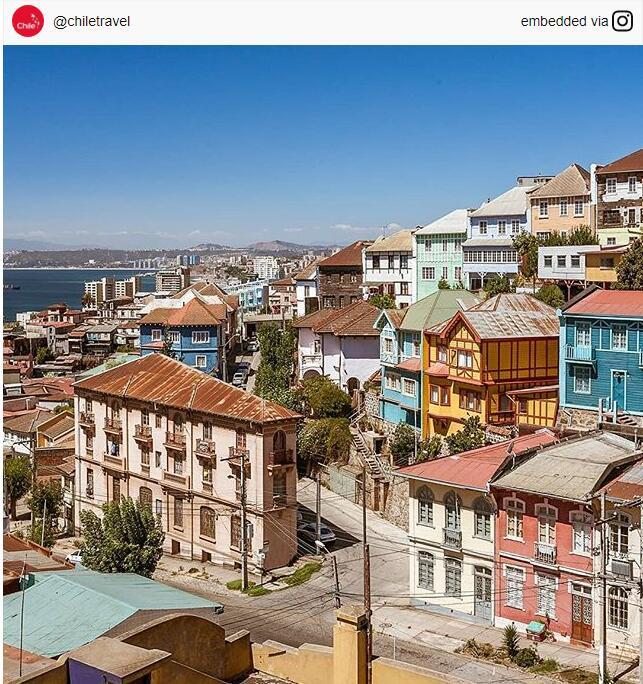This screenshot has width=643, height=684.
Task: Open the post via the Instagram icon
Action: coord(622,21)
